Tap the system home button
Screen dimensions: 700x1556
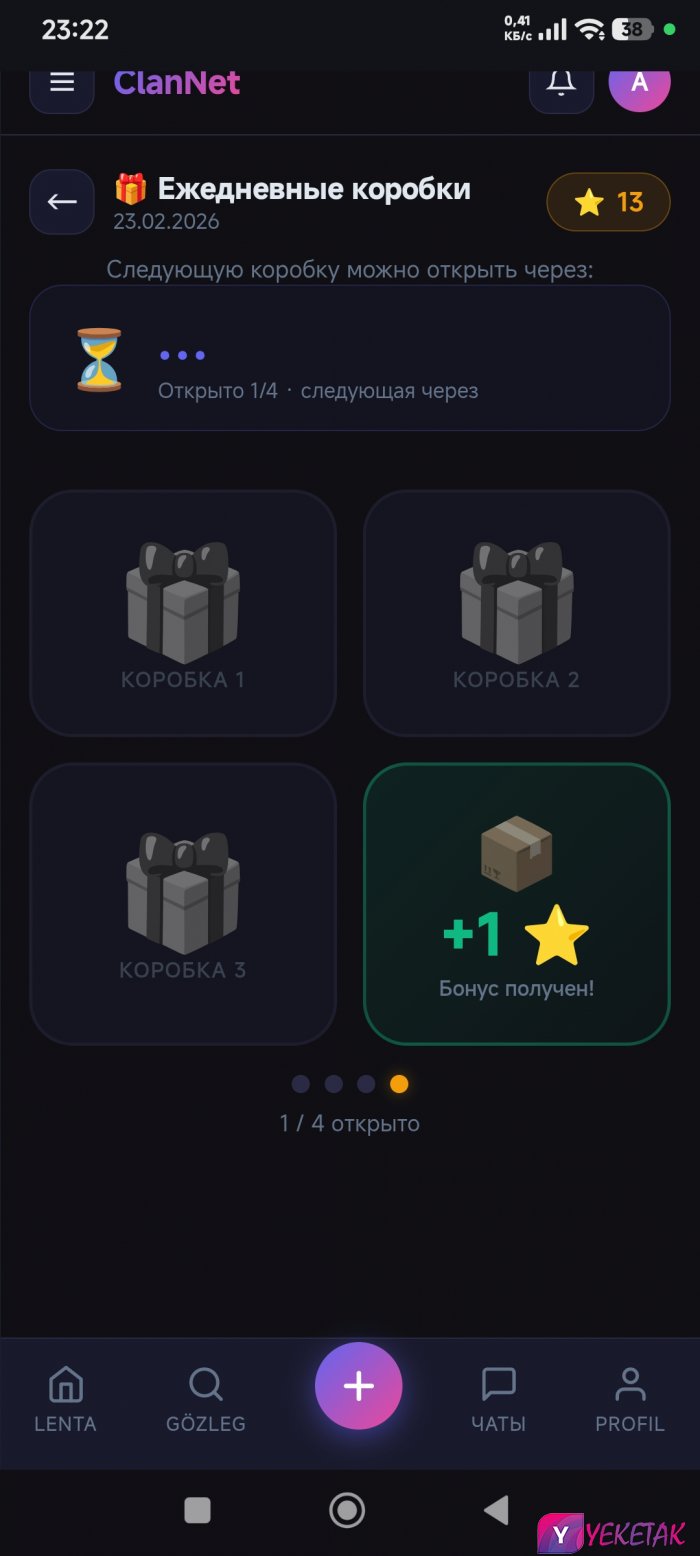pos(347,1510)
